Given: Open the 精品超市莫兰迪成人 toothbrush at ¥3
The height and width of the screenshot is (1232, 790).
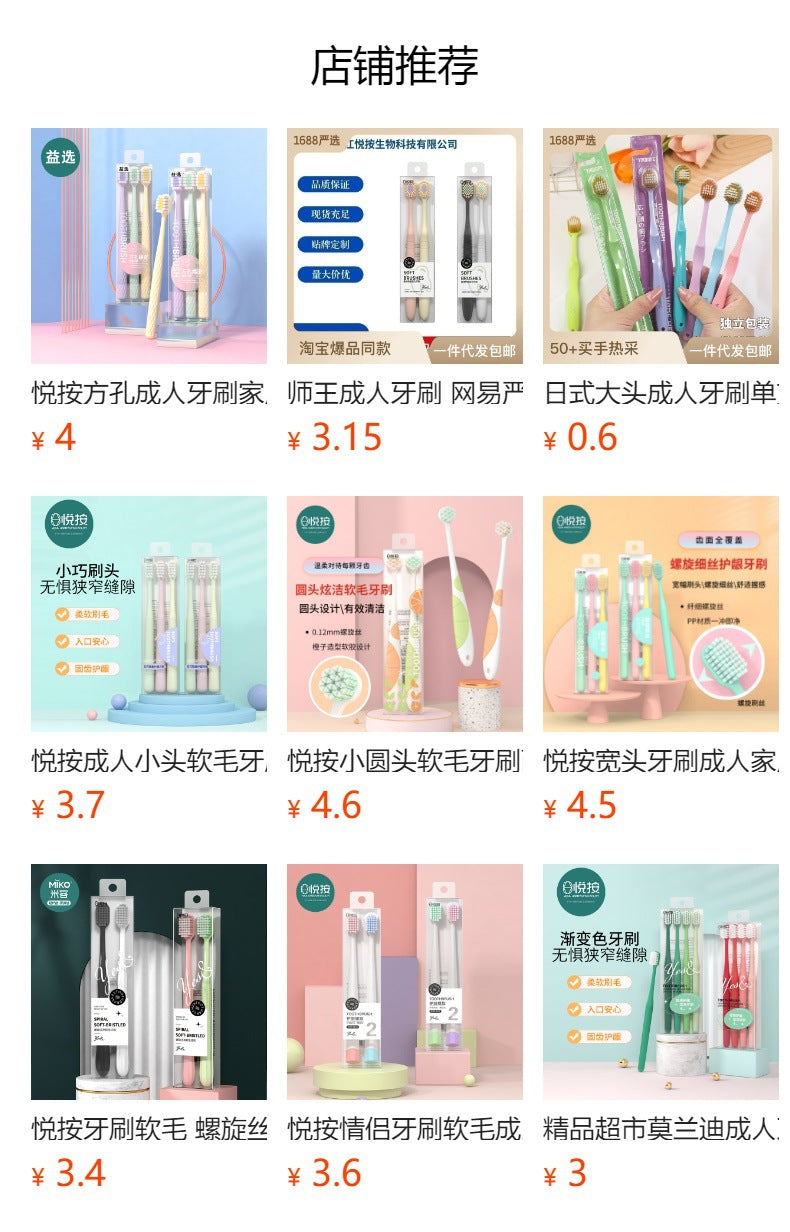Looking at the screenshot, I should coord(660,982).
